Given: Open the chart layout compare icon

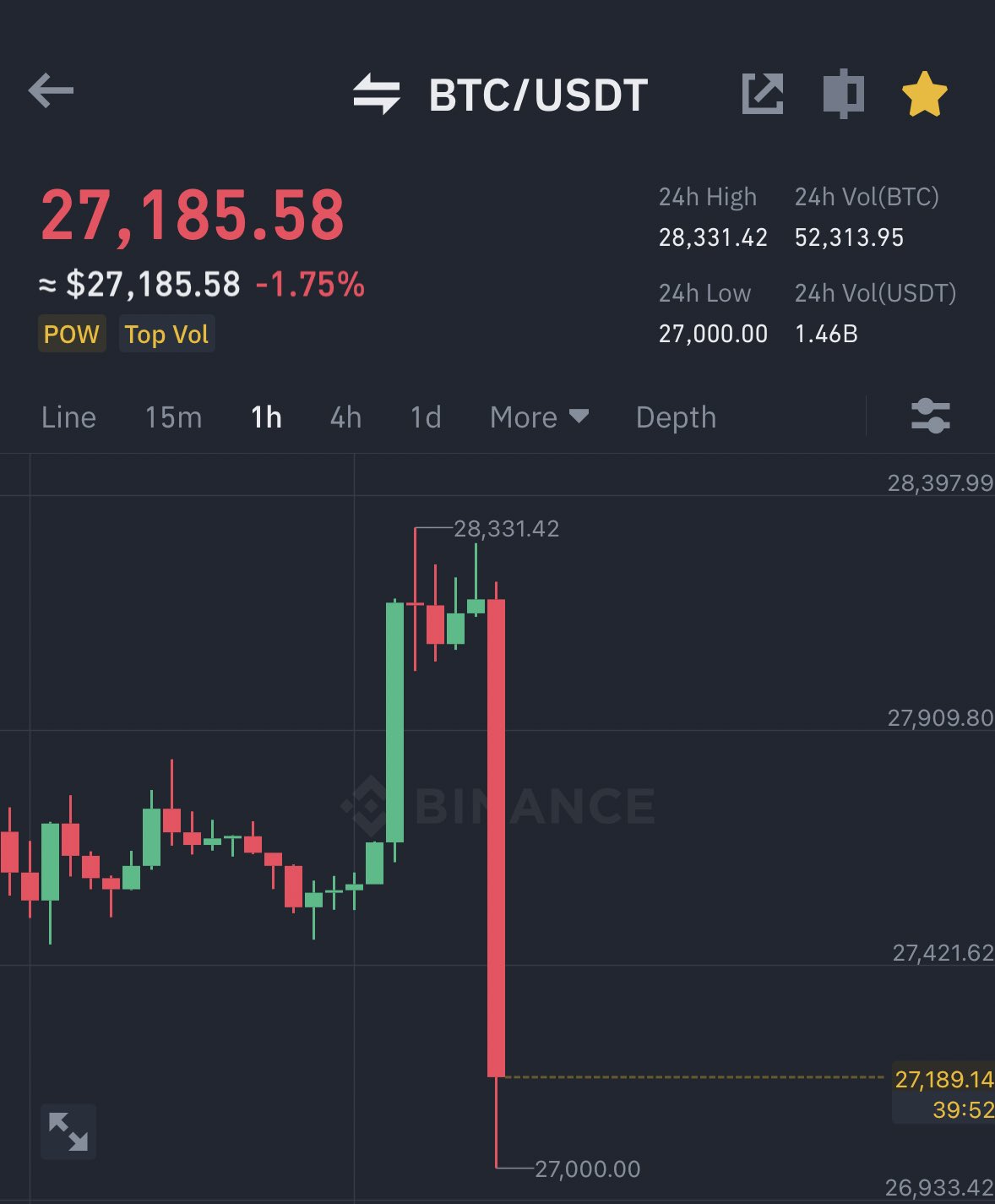Looking at the screenshot, I should pyautogui.click(x=843, y=93).
